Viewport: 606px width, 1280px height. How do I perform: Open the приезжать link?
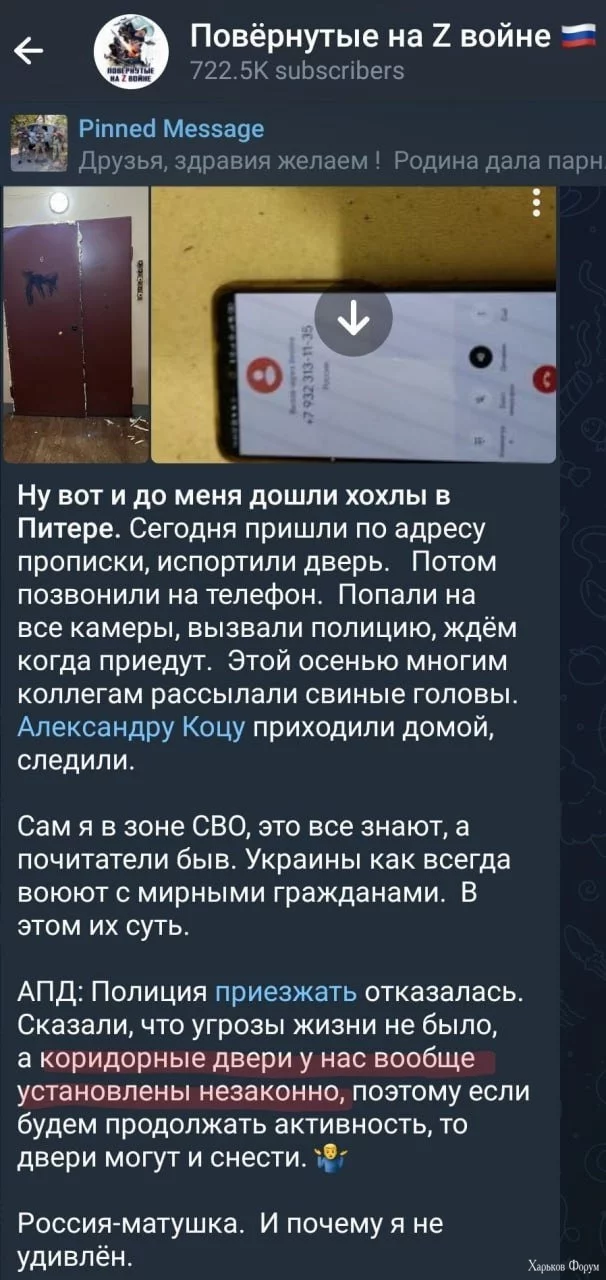286,991
